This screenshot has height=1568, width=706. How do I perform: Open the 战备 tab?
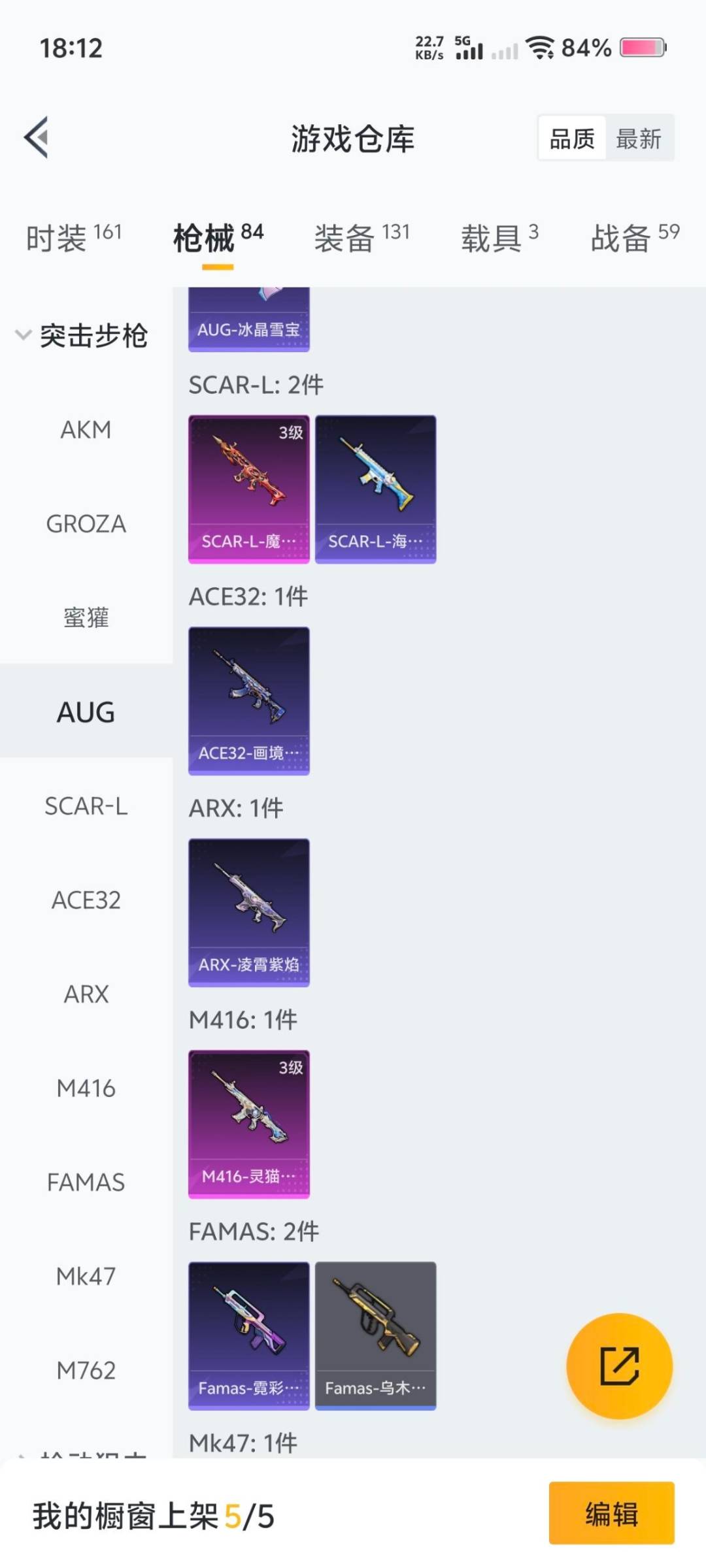click(634, 237)
